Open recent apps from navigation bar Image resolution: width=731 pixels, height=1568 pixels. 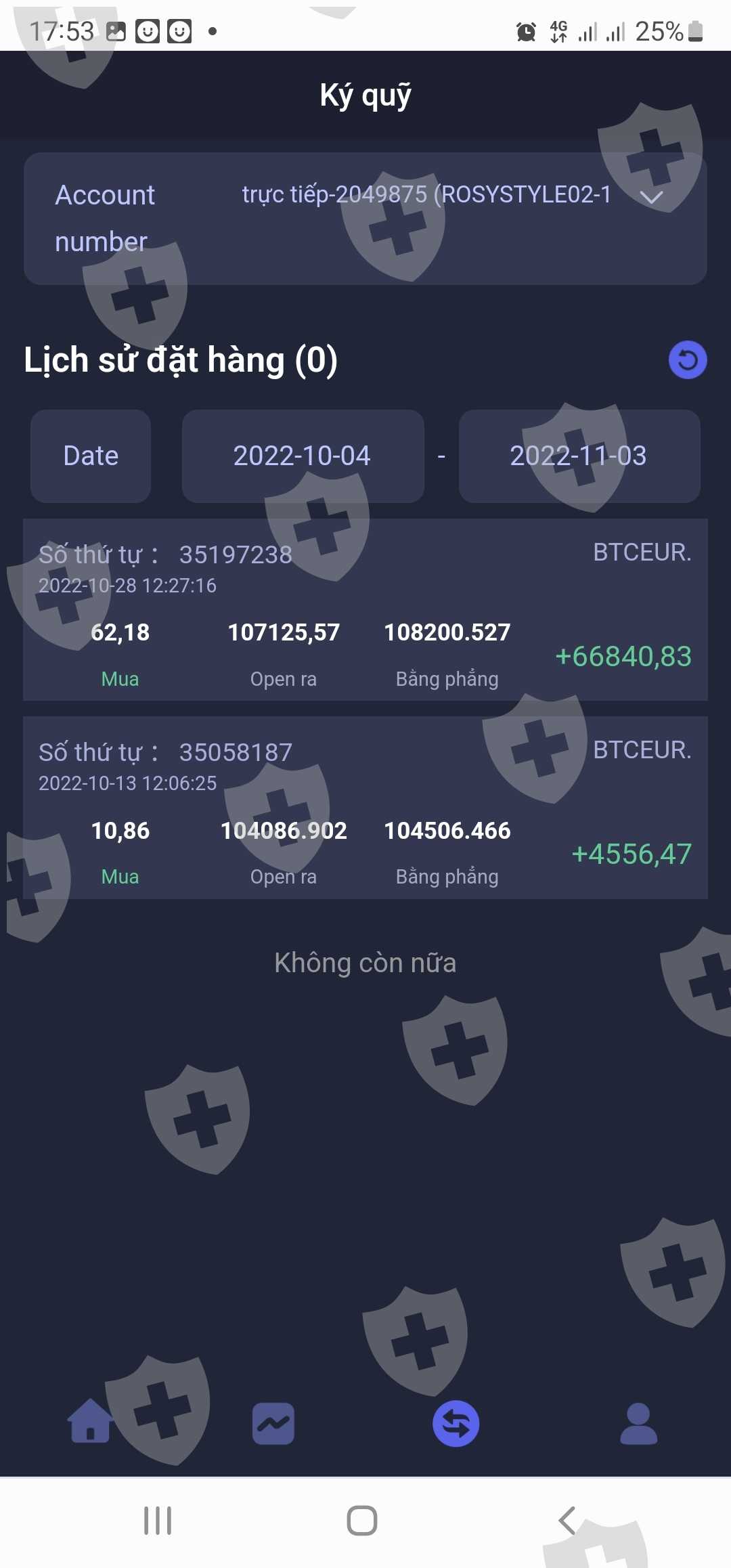158,1521
